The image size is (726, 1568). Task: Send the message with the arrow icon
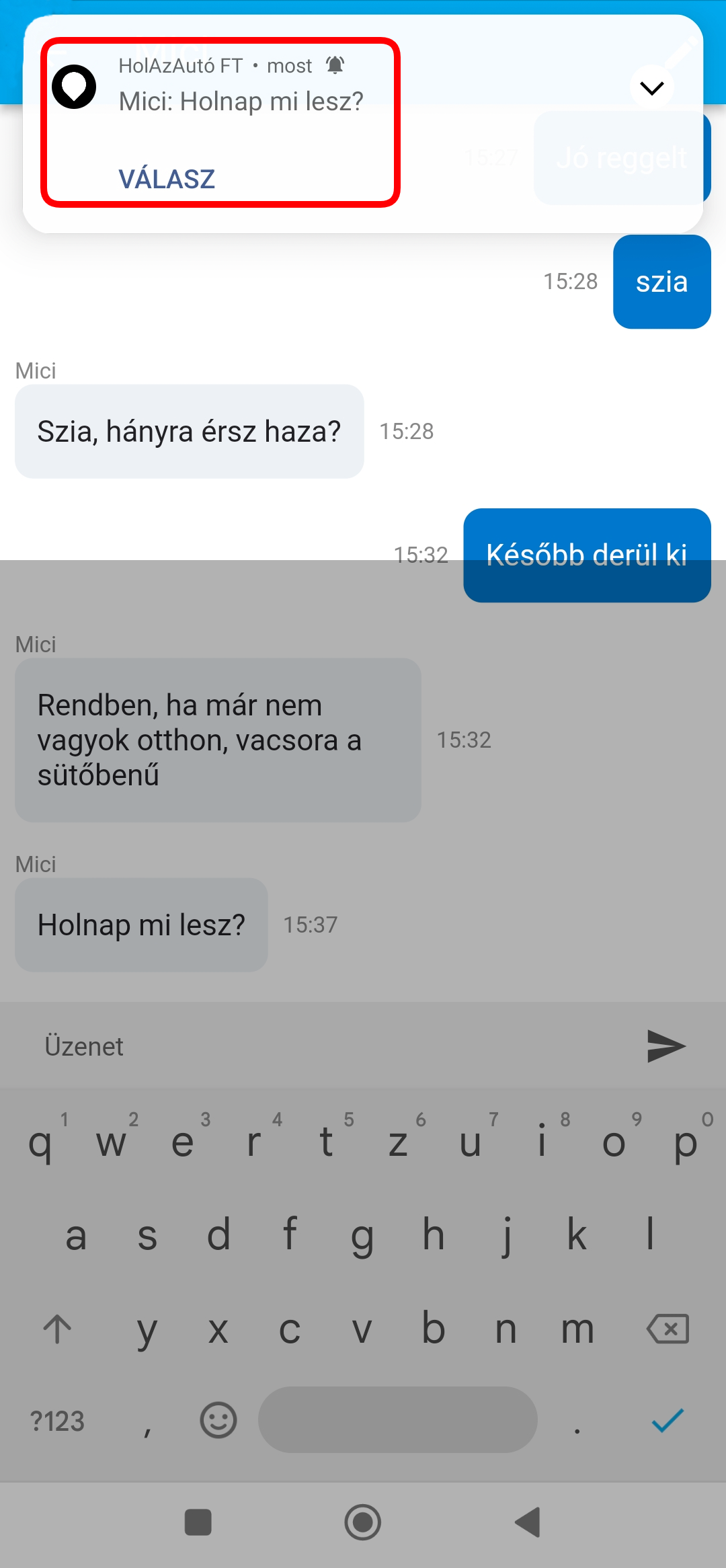pyautogui.click(x=665, y=1046)
